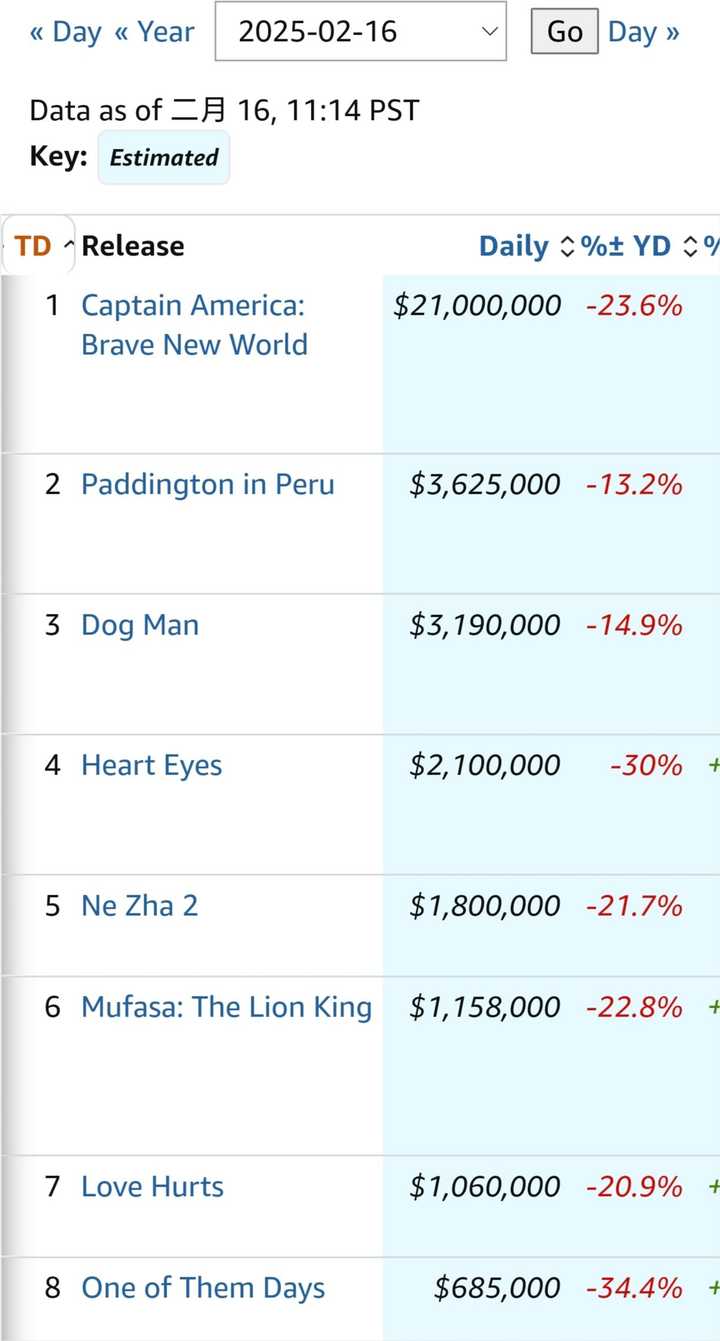Screen dimensions: 720x1341
Task: Open One of Them Days page
Action: 203,1288
